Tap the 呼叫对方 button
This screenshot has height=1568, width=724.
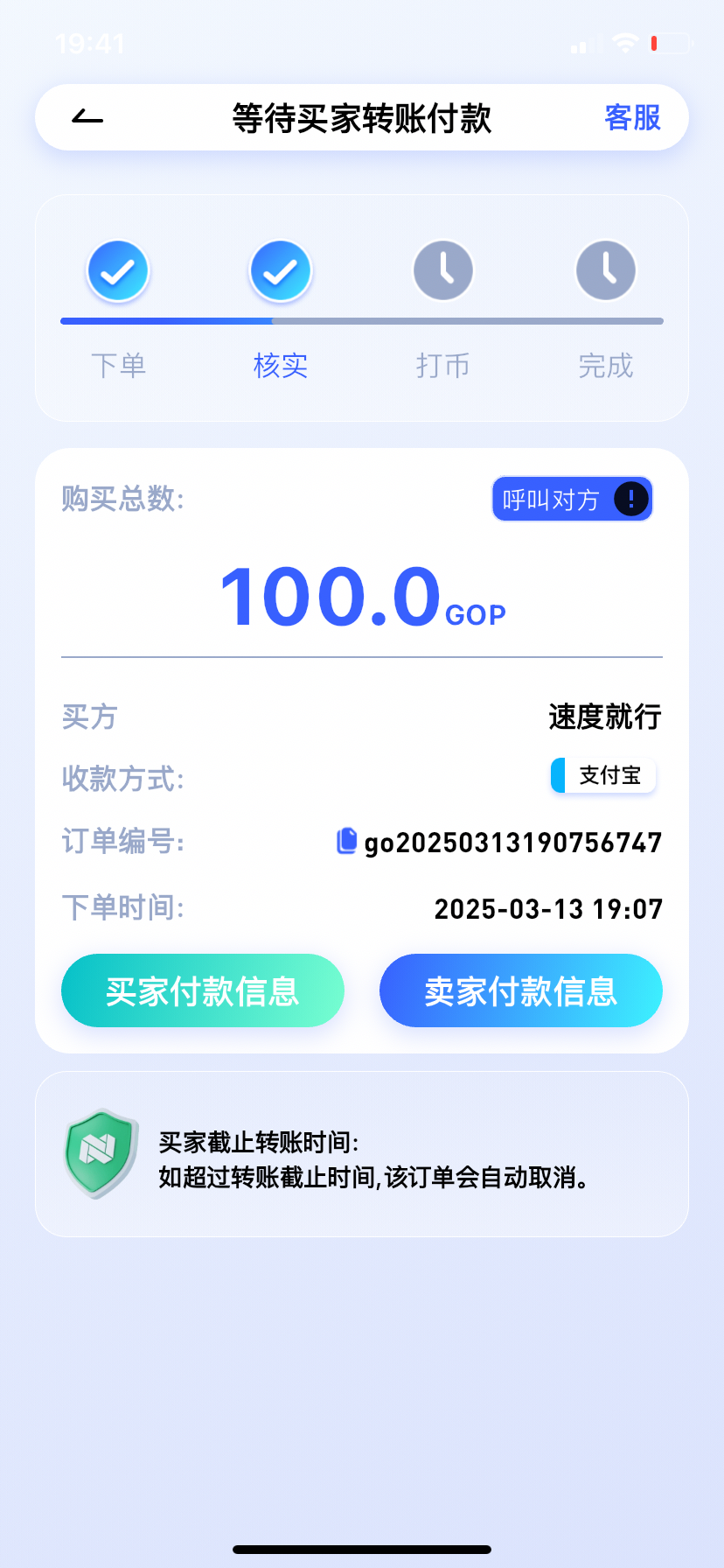(x=572, y=500)
